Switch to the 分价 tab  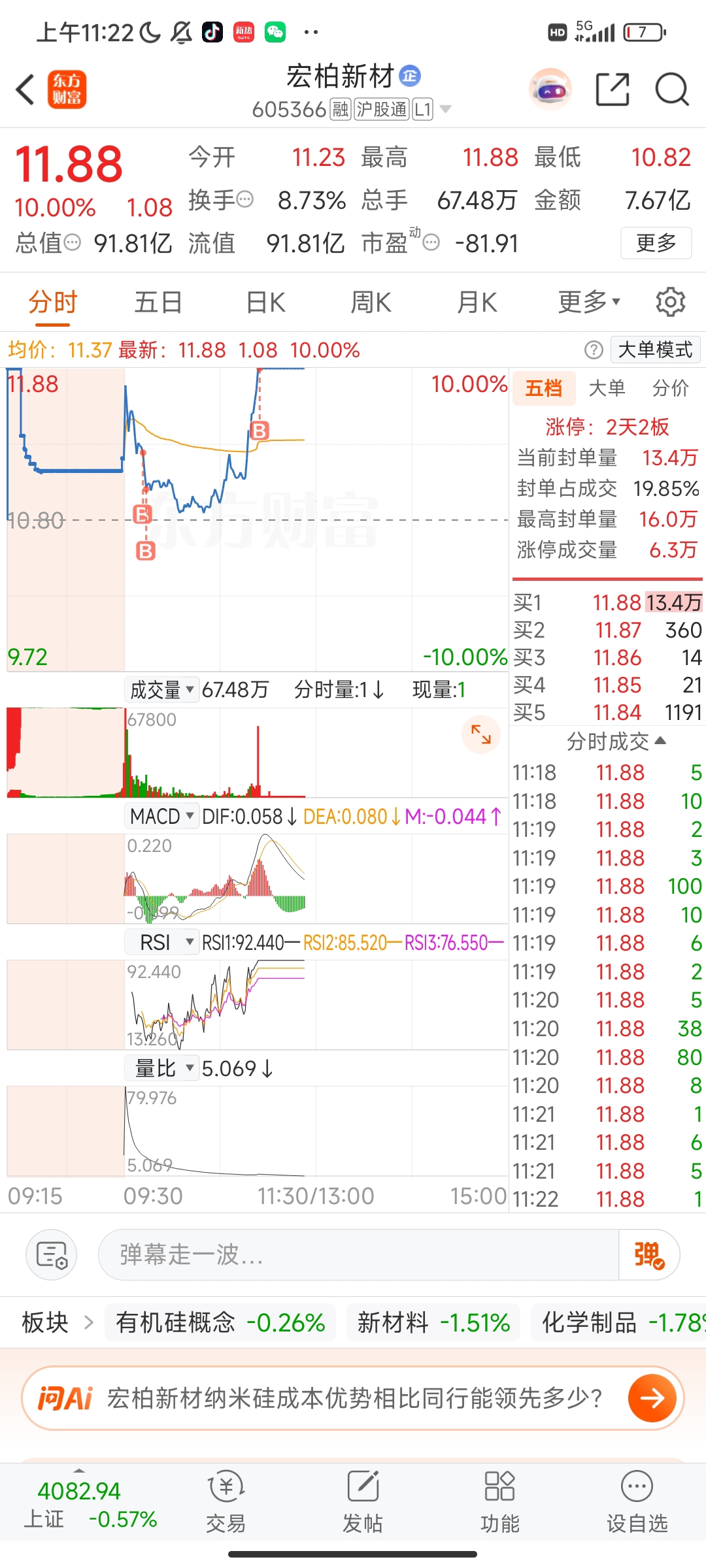671,388
